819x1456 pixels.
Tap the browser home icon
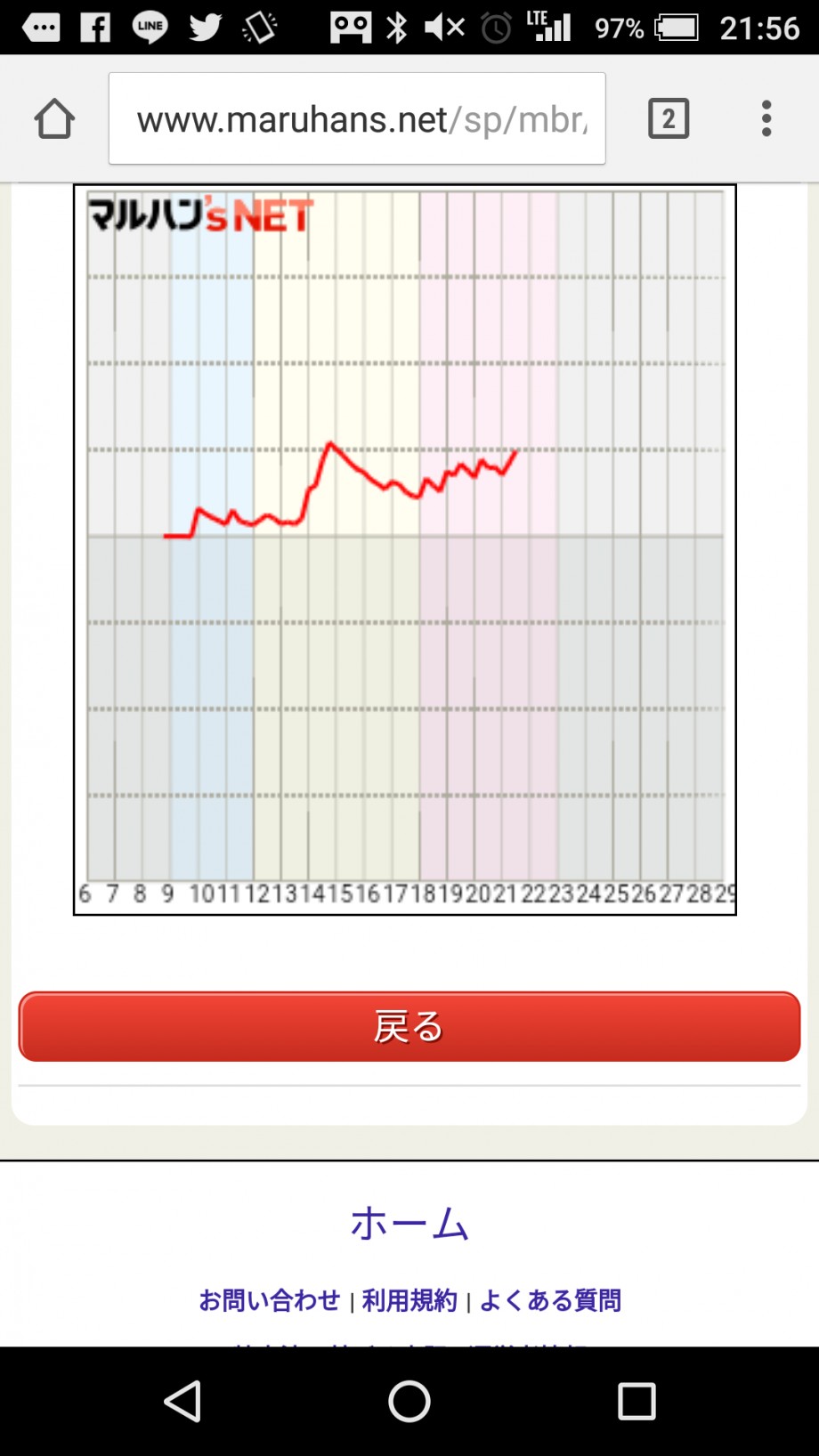click(54, 118)
